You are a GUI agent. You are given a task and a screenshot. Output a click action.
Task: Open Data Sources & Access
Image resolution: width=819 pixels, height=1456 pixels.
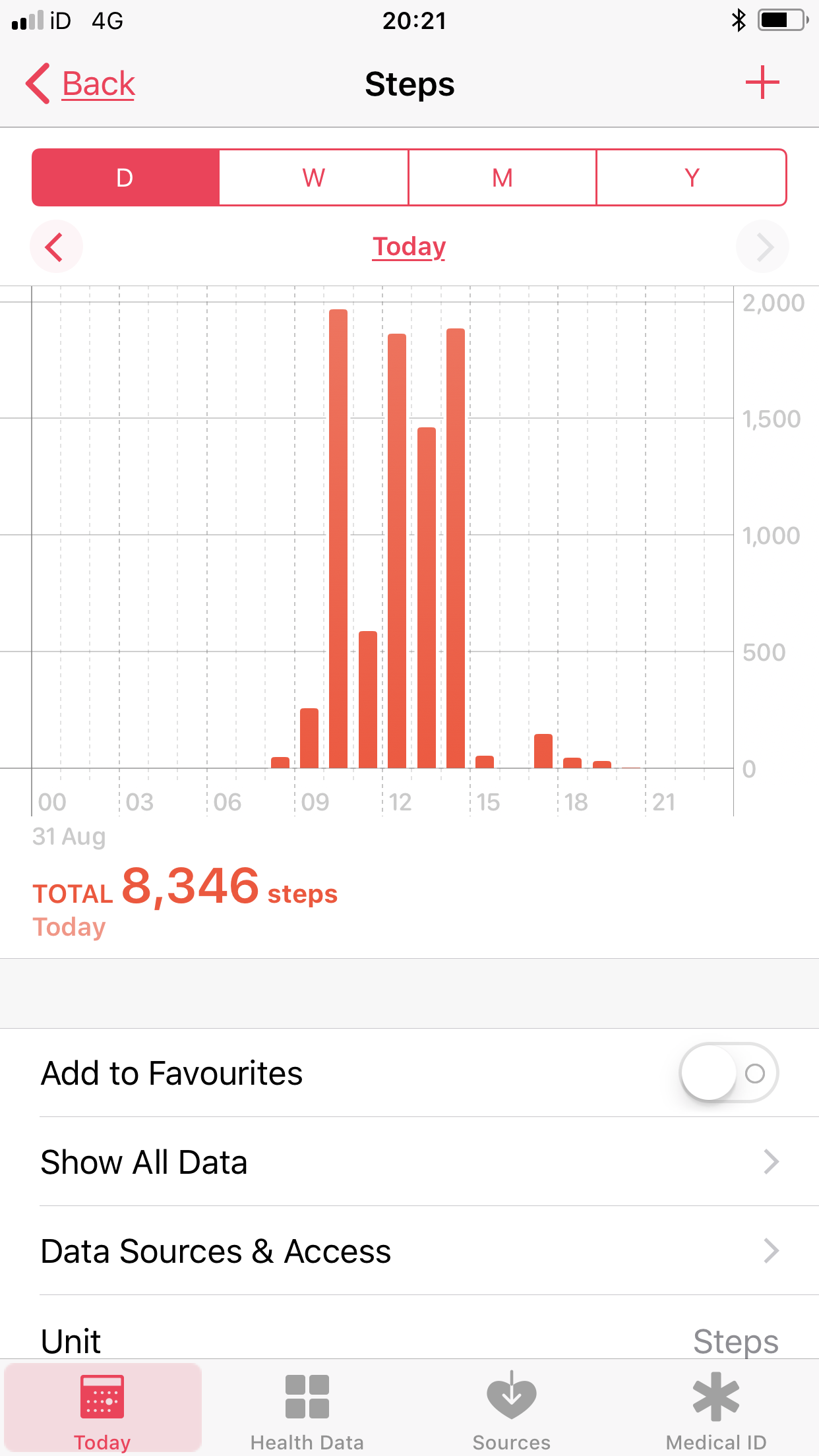click(x=409, y=1251)
